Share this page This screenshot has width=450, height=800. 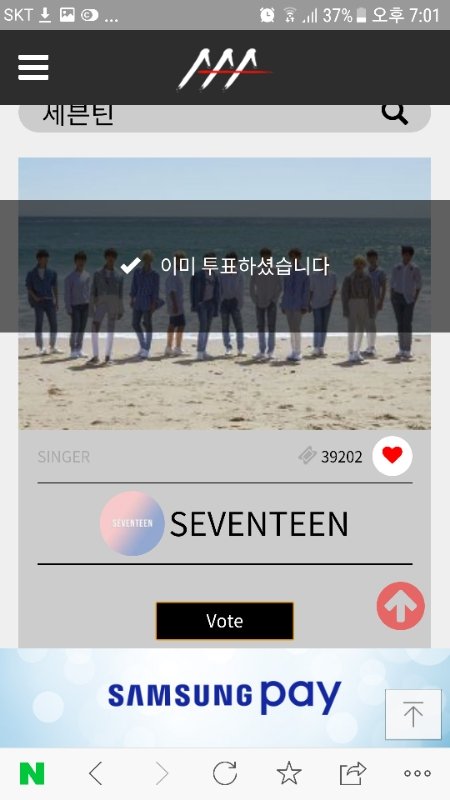click(x=353, y=773)
